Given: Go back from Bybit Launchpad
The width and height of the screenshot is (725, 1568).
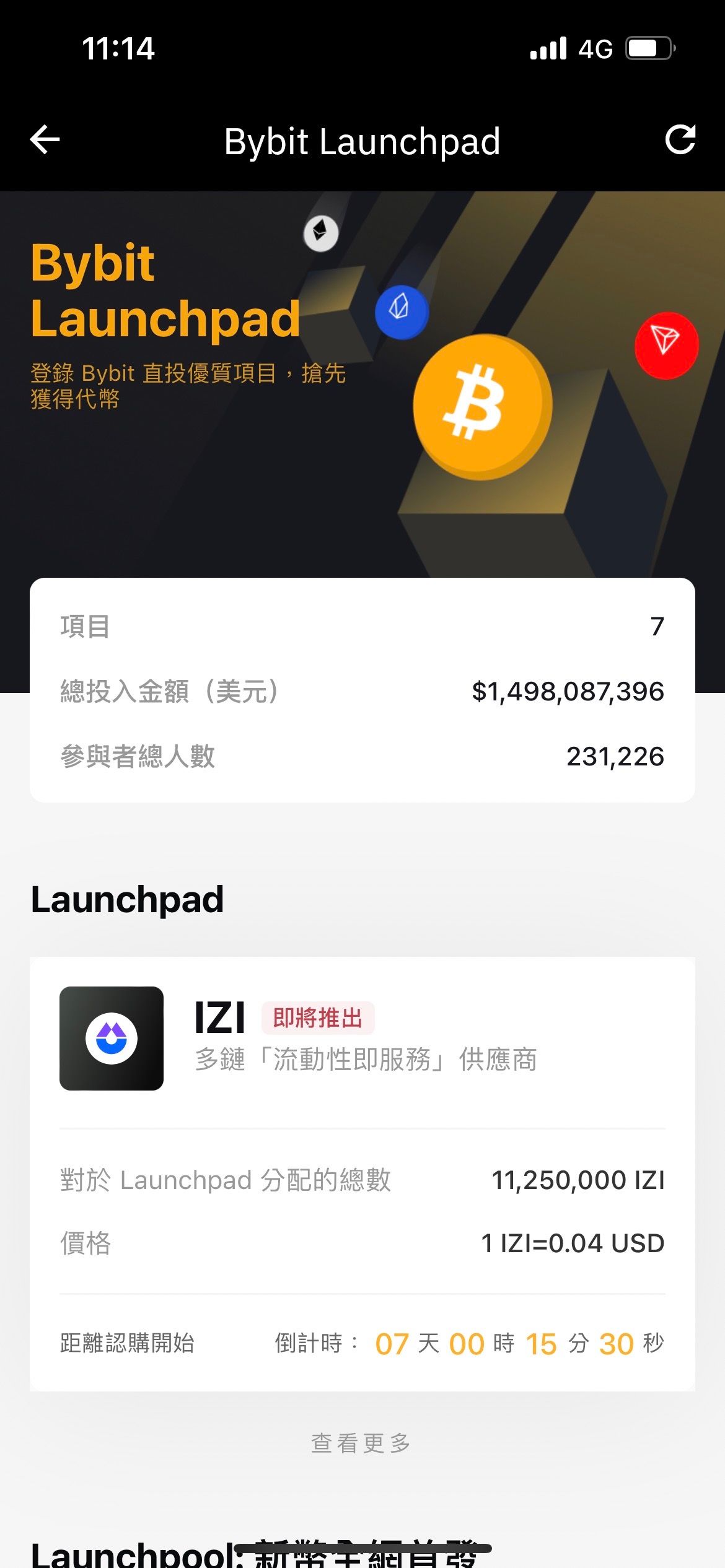Looking at the screenshot, I should pyautogui.click(x=45, y=139).
